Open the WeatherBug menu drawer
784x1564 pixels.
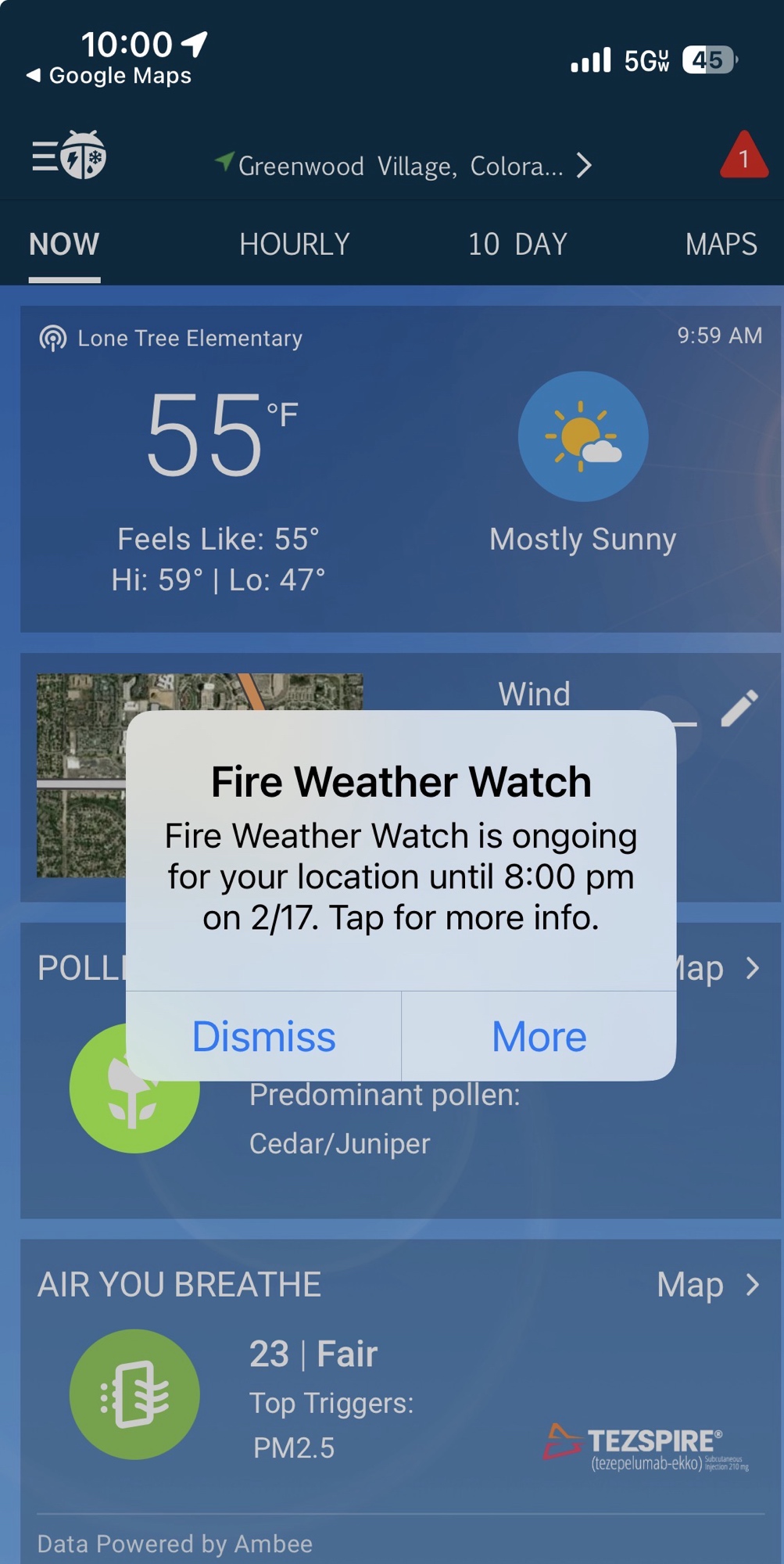[x=69, y=156]
